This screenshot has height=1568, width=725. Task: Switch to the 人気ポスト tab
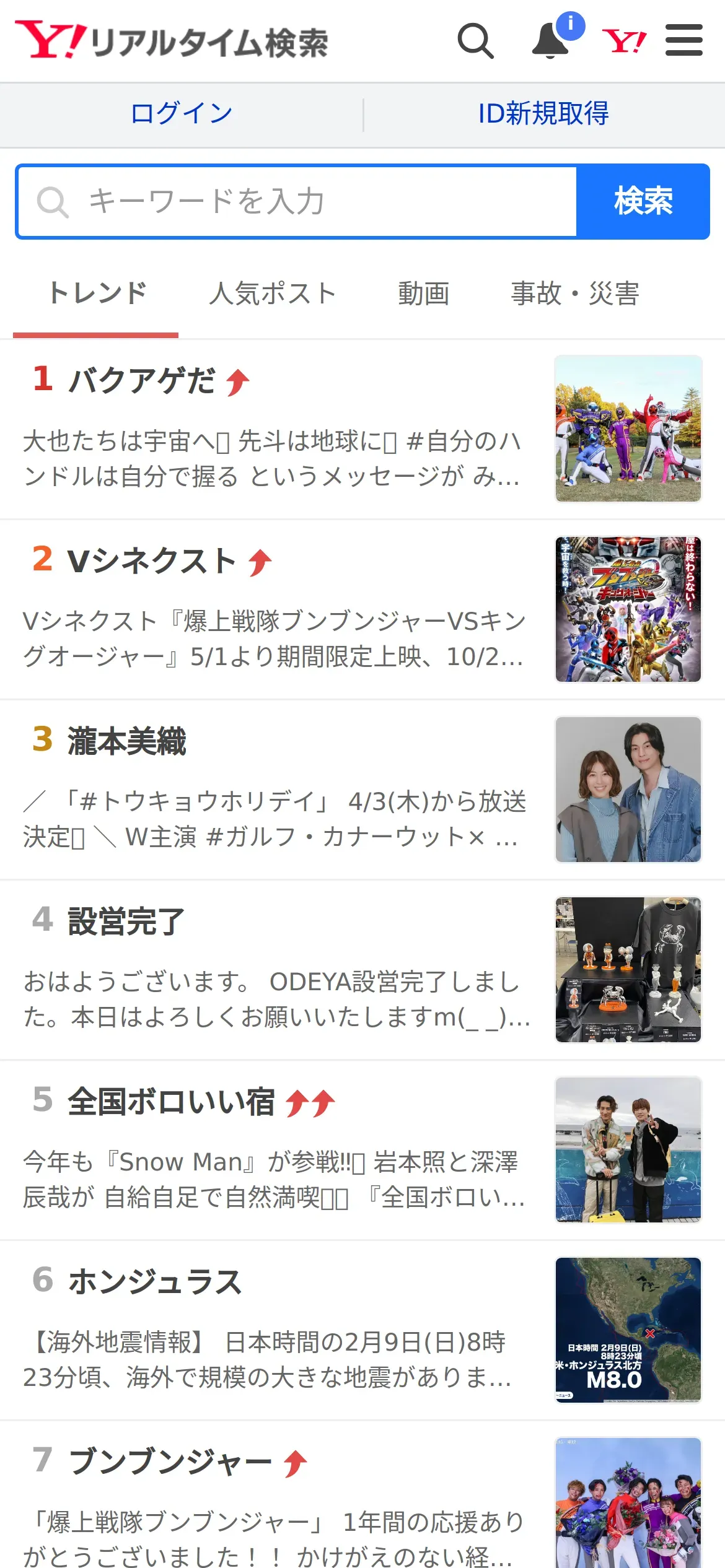(x=273, y=294)
